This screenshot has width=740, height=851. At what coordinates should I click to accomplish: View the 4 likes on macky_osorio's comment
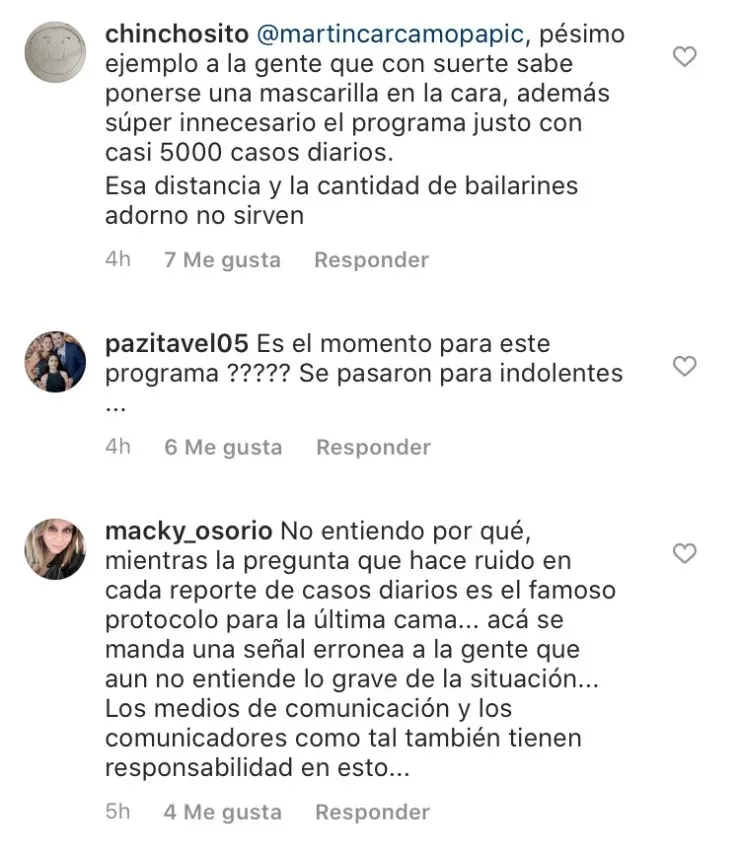222,812
